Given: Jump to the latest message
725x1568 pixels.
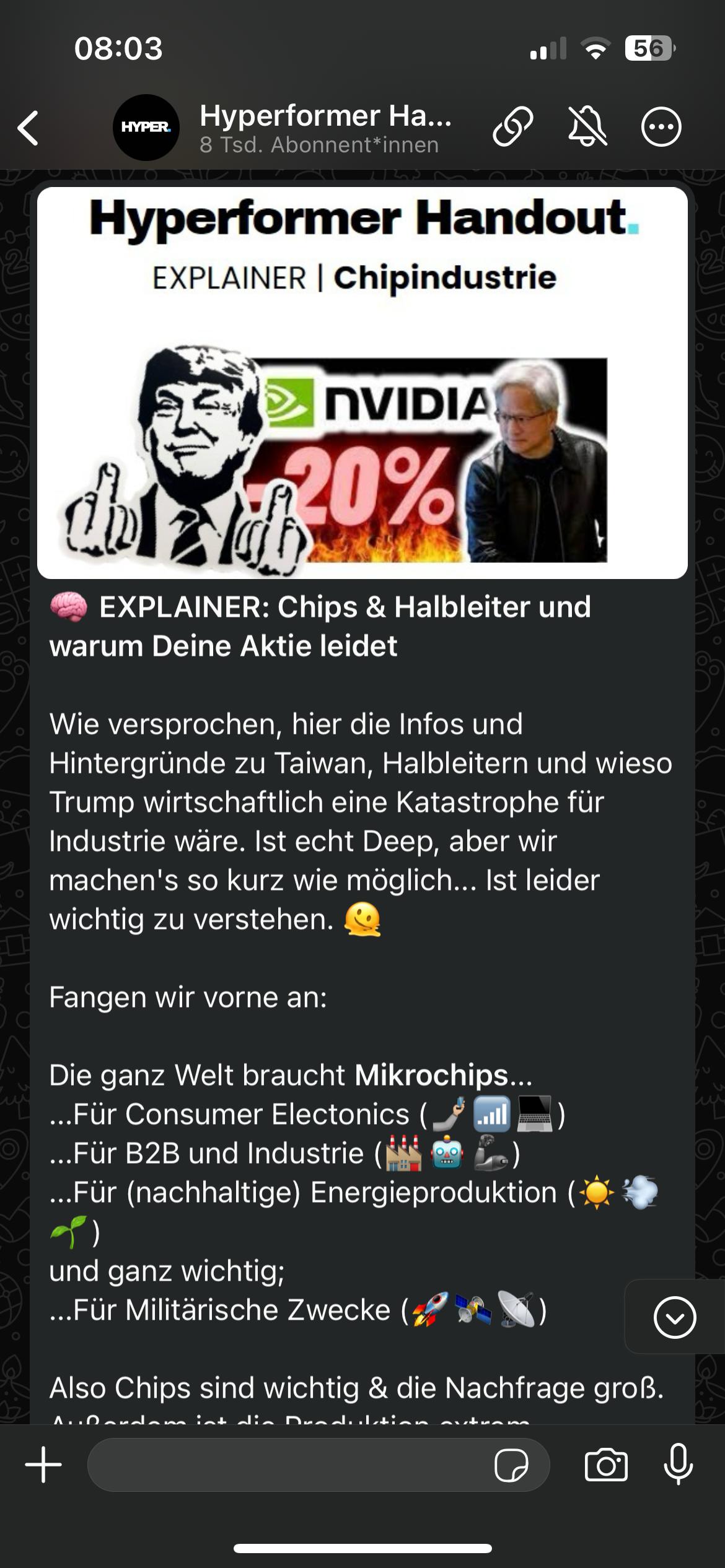Looking at the screenshot, I should click(674, 1317).
